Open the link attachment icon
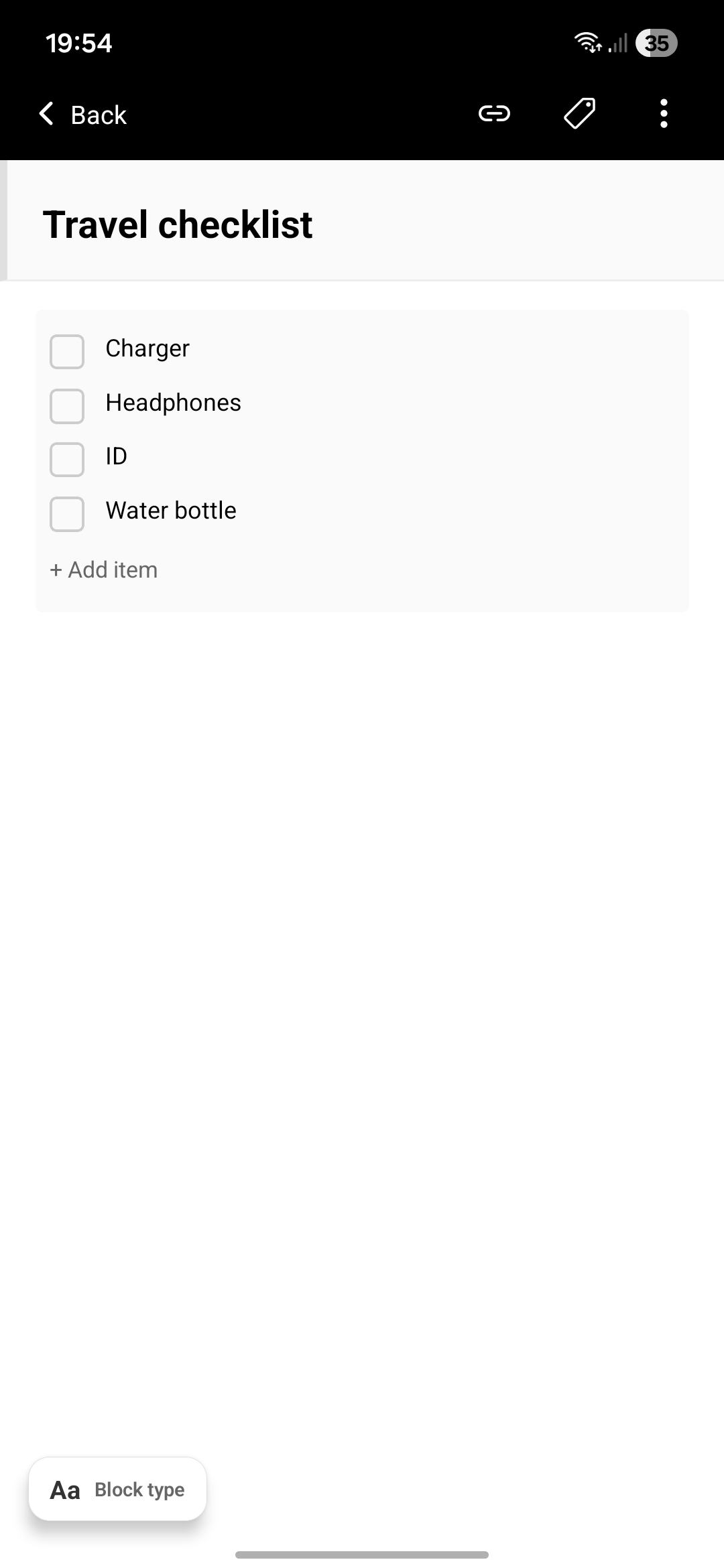The width and height of the screenshot is (724, 1568). 494,114
